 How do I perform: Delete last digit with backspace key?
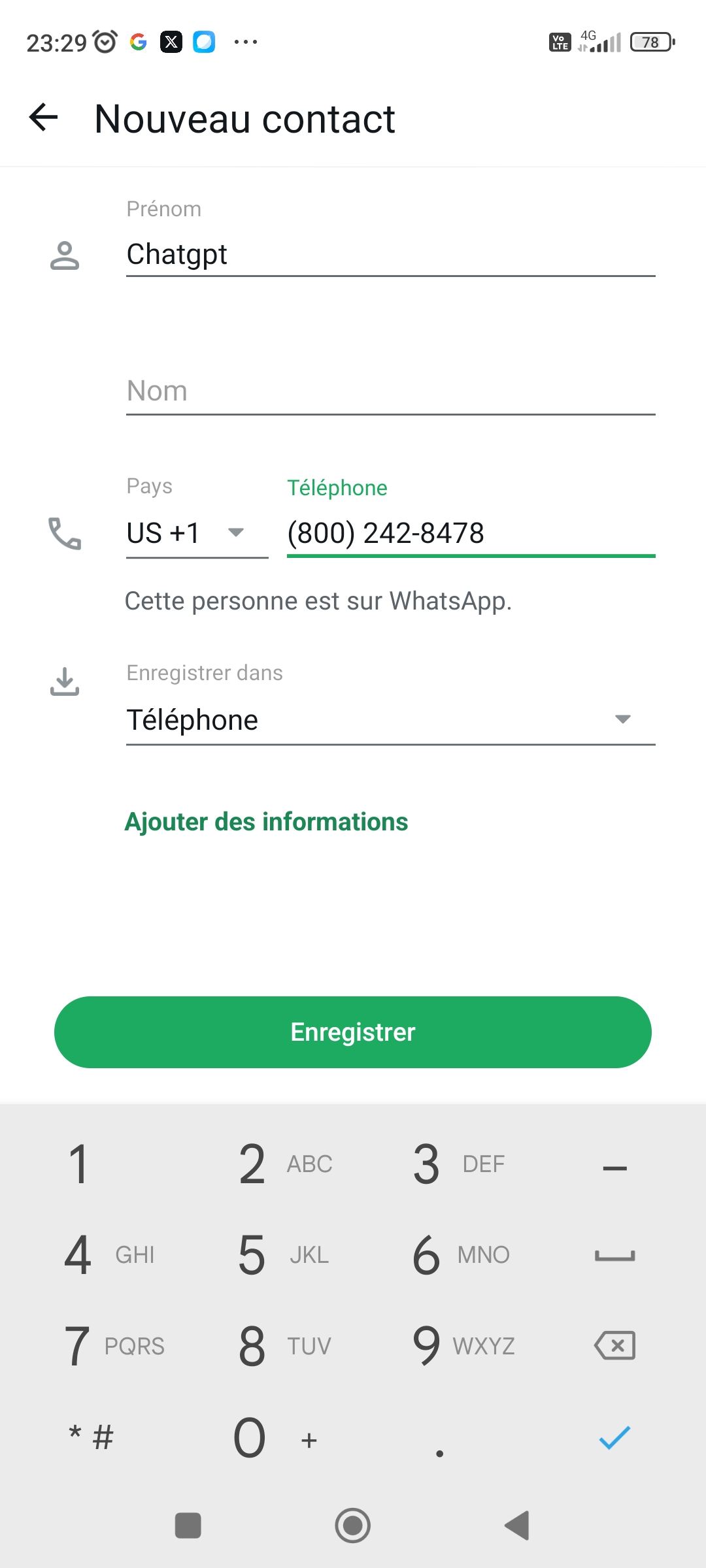tap(614, 1346)
